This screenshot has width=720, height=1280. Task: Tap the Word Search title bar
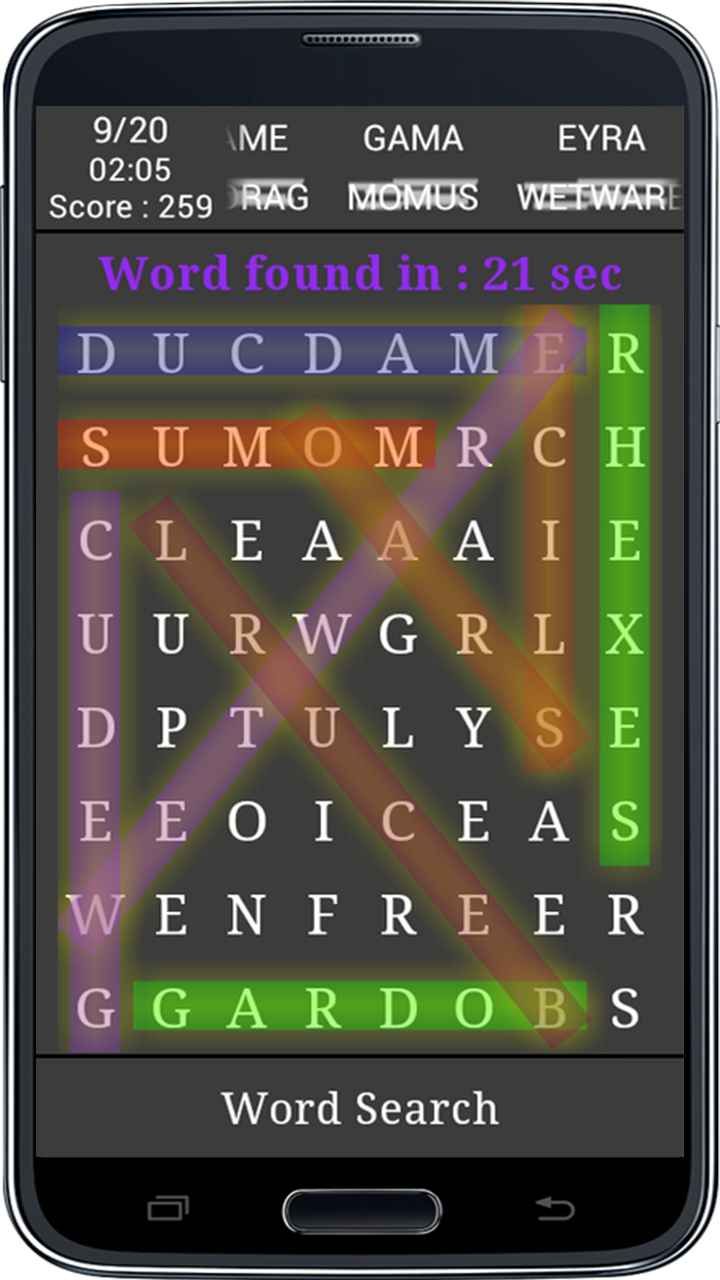[360, 1107]
